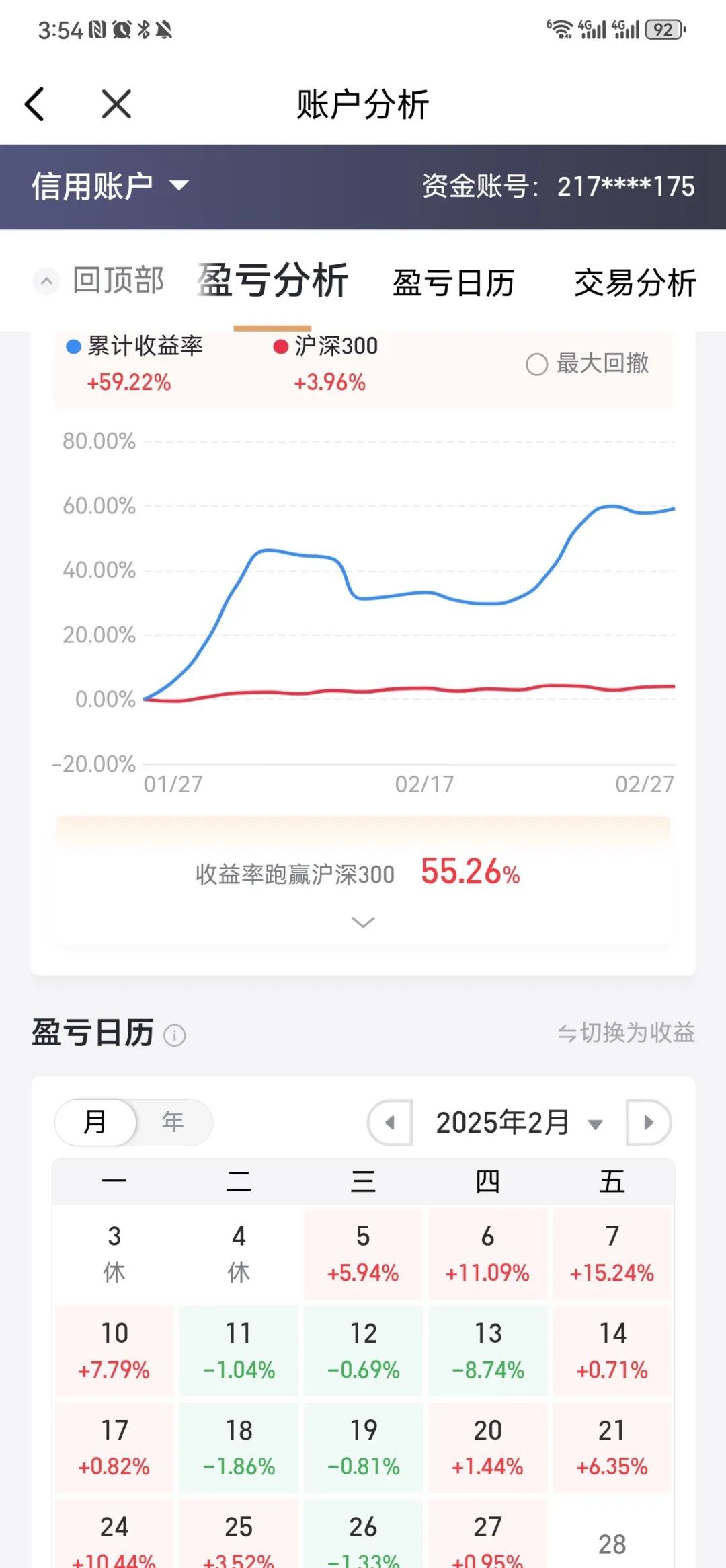Screen dimensions: 726x1568
Task: Select the 月 view segment
Action: pyautogui.click(x=95, y=1122)
